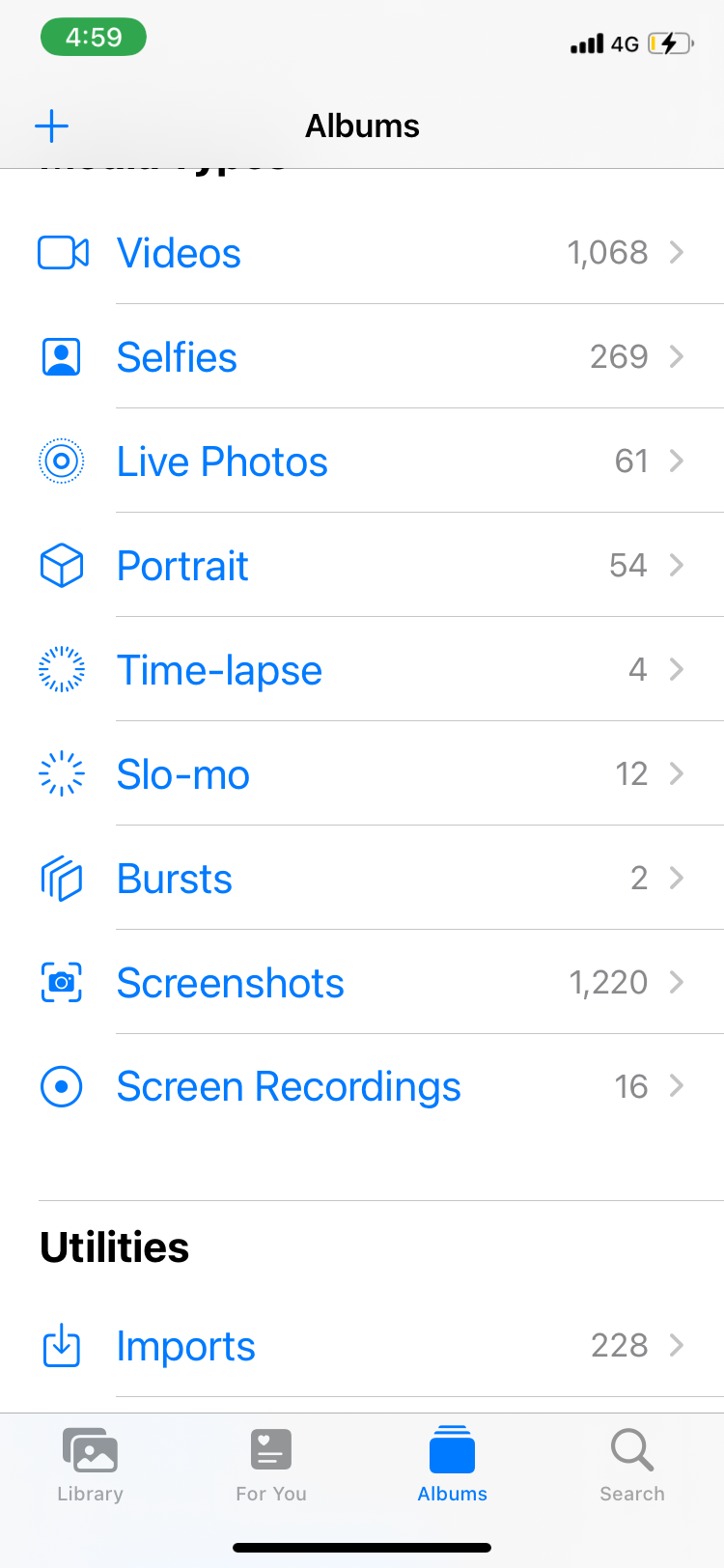Image resolution: width=724 pixels, height=1568 pixels.
Task: Tap the plus to create new album
Action: pos(52,126)
